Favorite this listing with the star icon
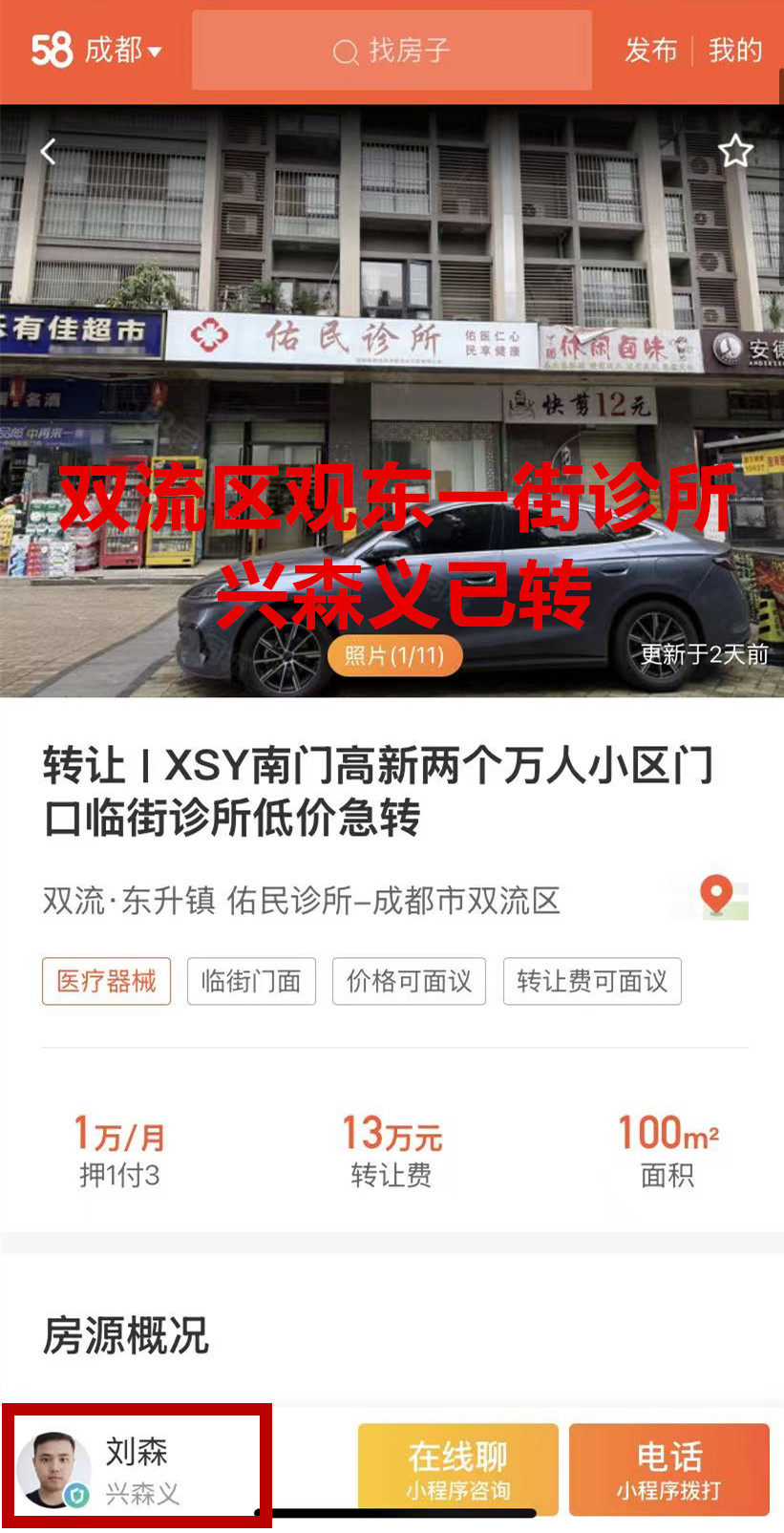The image size is (784, 1533). click(734, 151)
